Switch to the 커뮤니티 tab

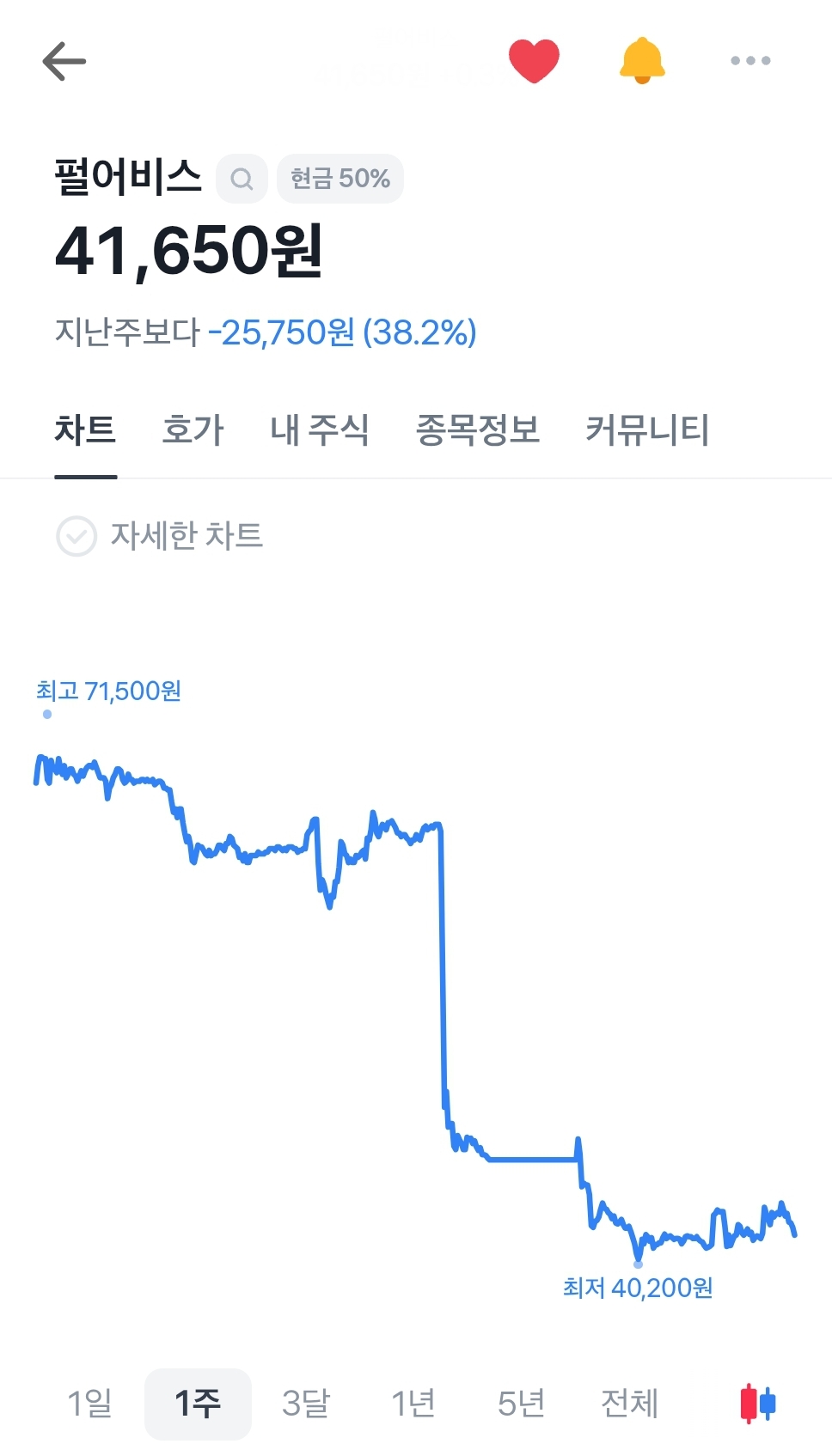(x=647, y=429)
